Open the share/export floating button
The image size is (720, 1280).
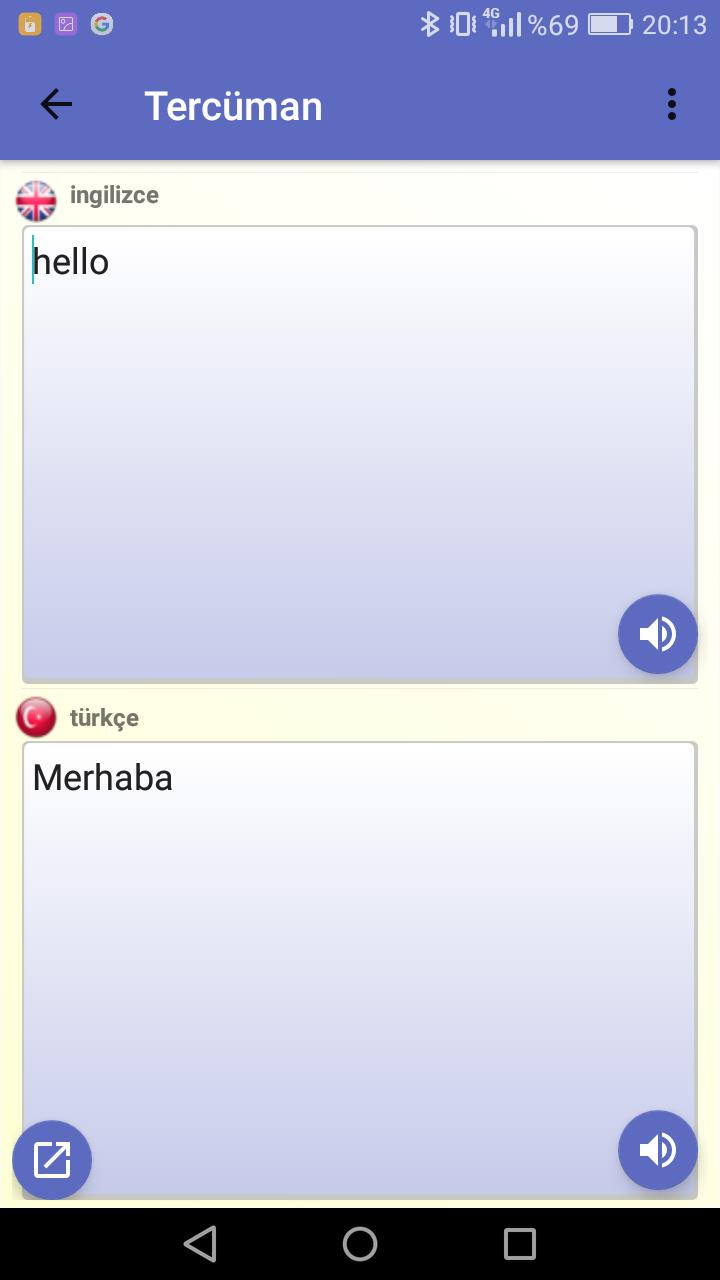pyautogui.click(x=52, y=1160)
